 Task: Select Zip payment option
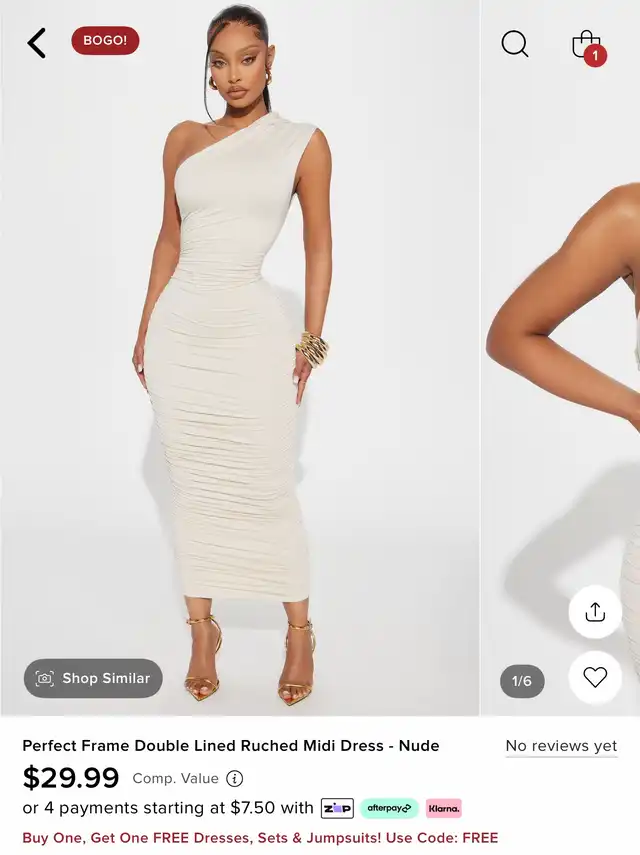[x=337, y=808]
